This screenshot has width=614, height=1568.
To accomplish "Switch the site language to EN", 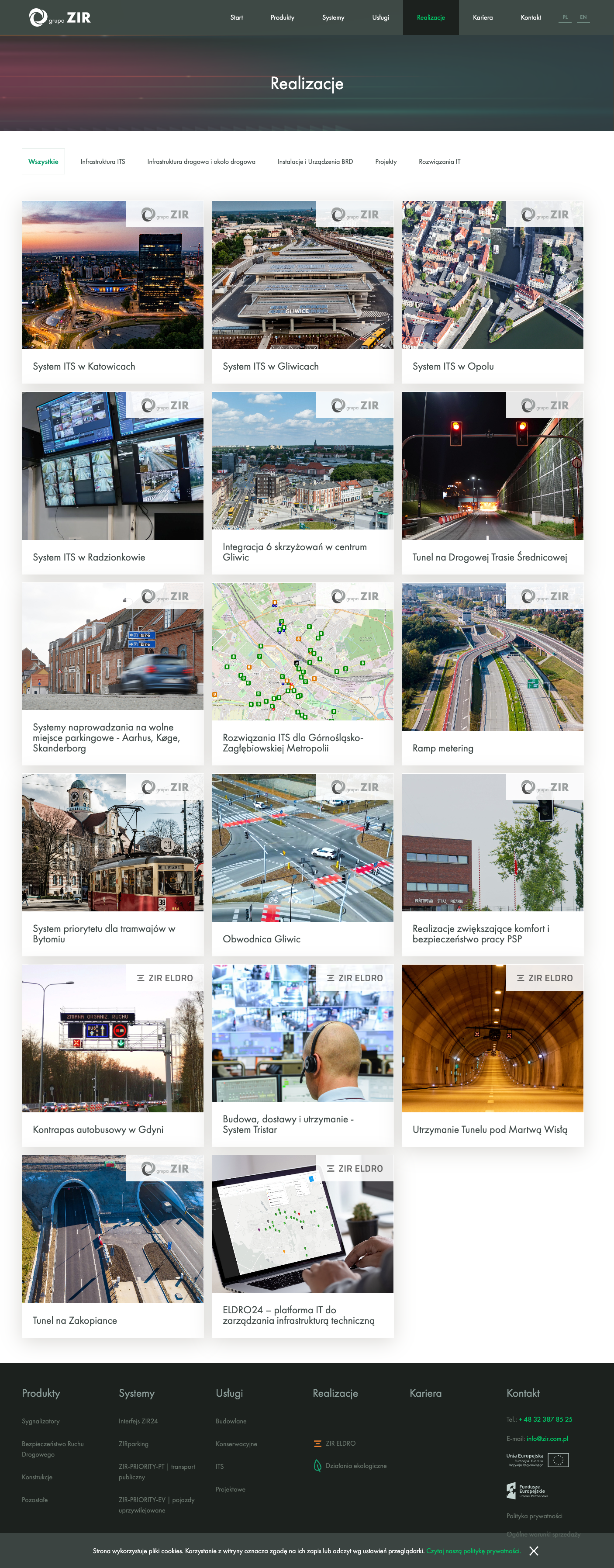I will 583,17.
